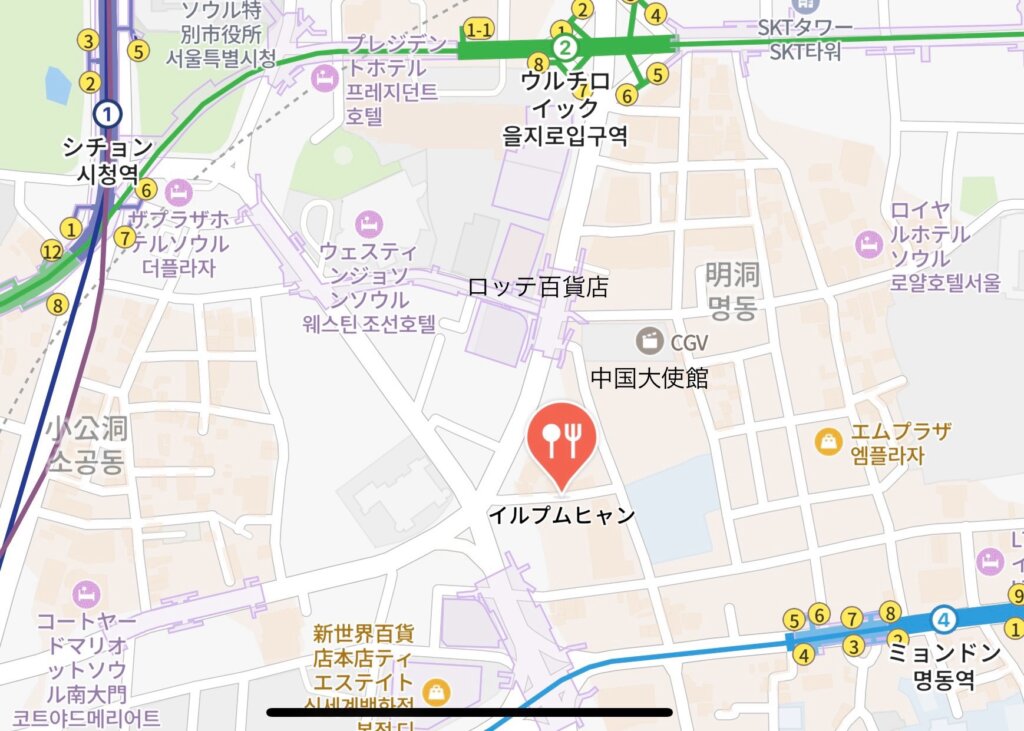This screenshot has width=1024, height=731.
Task: Open the CGV cinema marker
Action: 651,341
